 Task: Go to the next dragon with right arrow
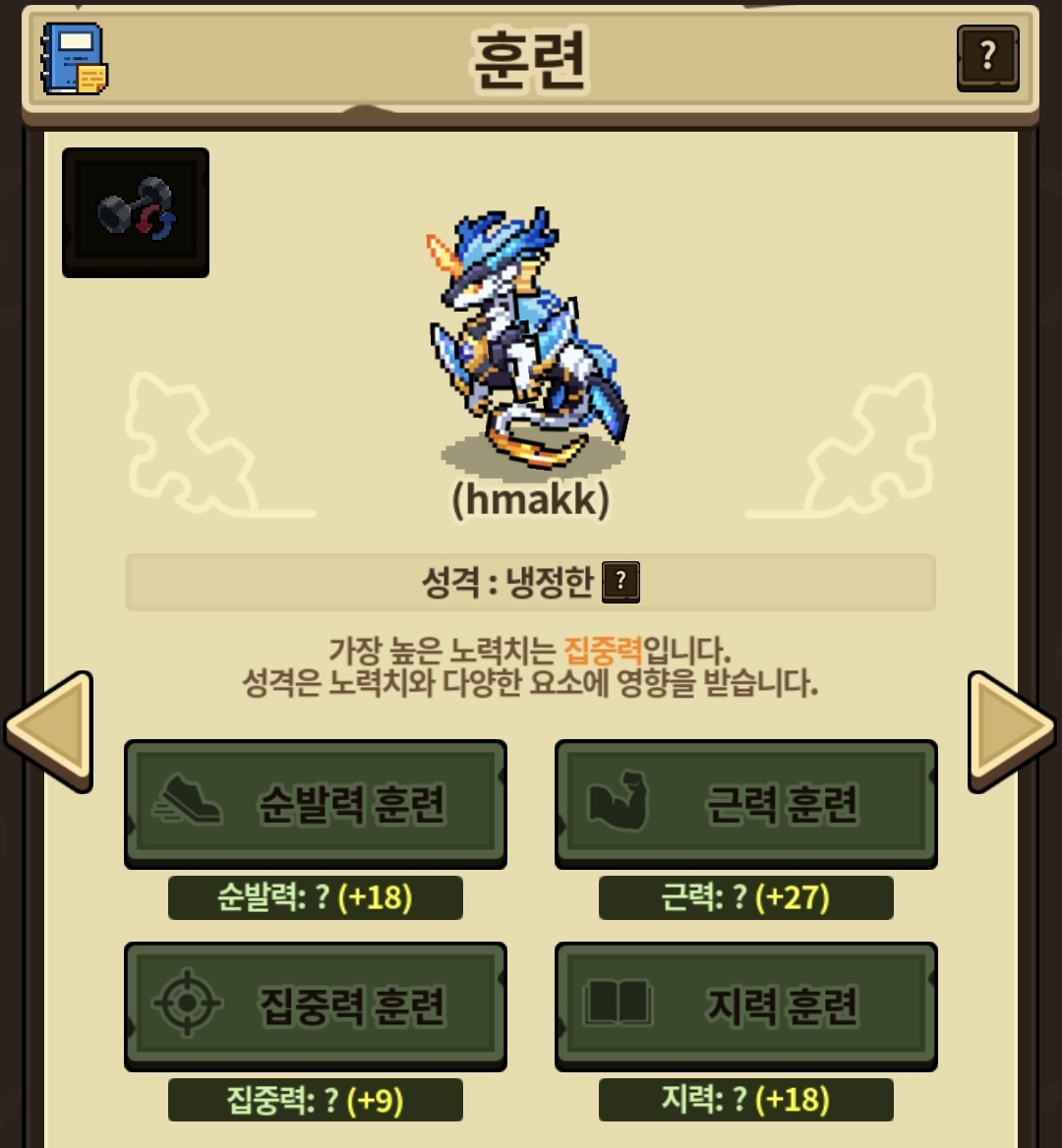(1011, 731)
